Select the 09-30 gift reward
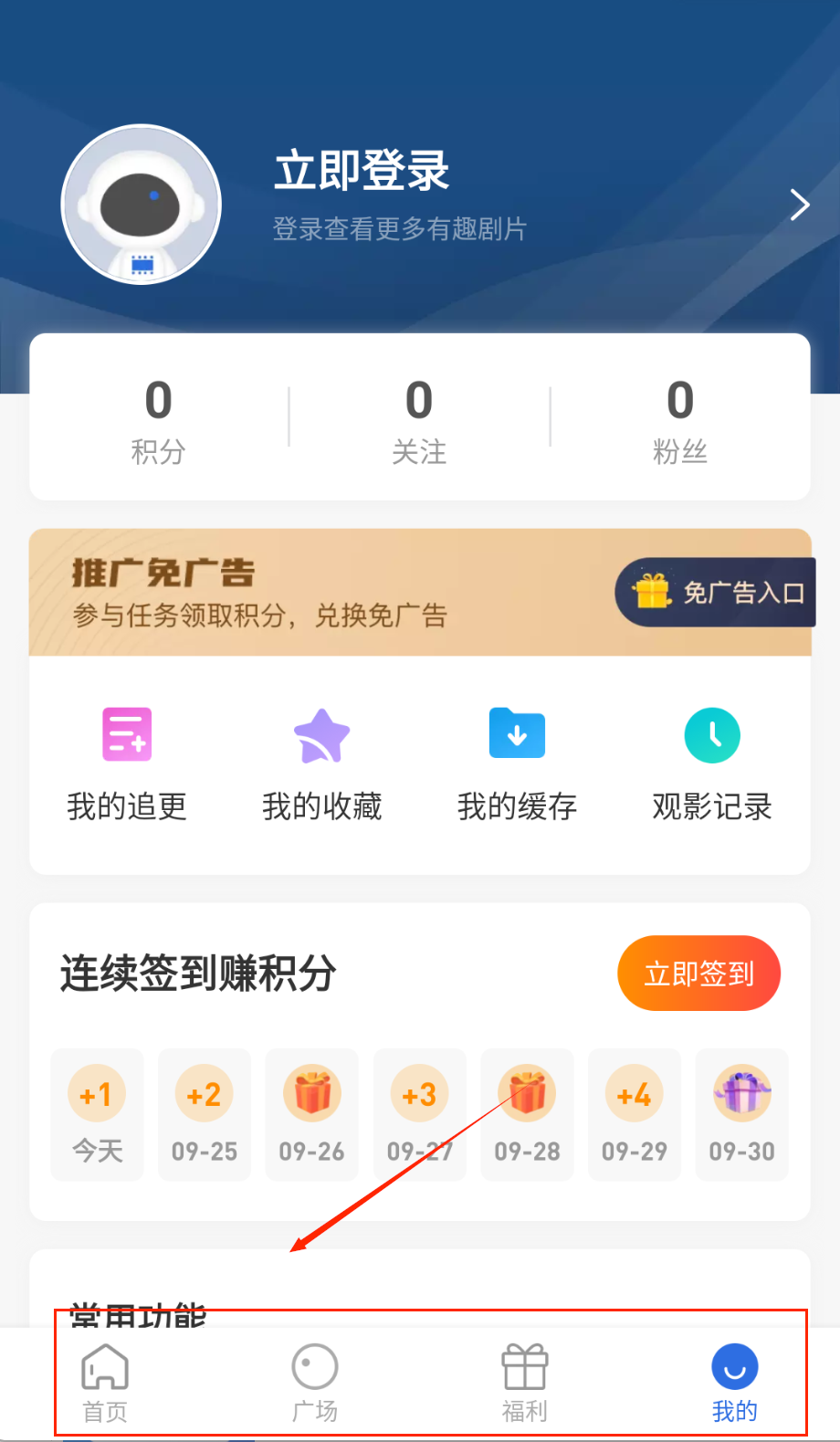 coord(741,1114)
